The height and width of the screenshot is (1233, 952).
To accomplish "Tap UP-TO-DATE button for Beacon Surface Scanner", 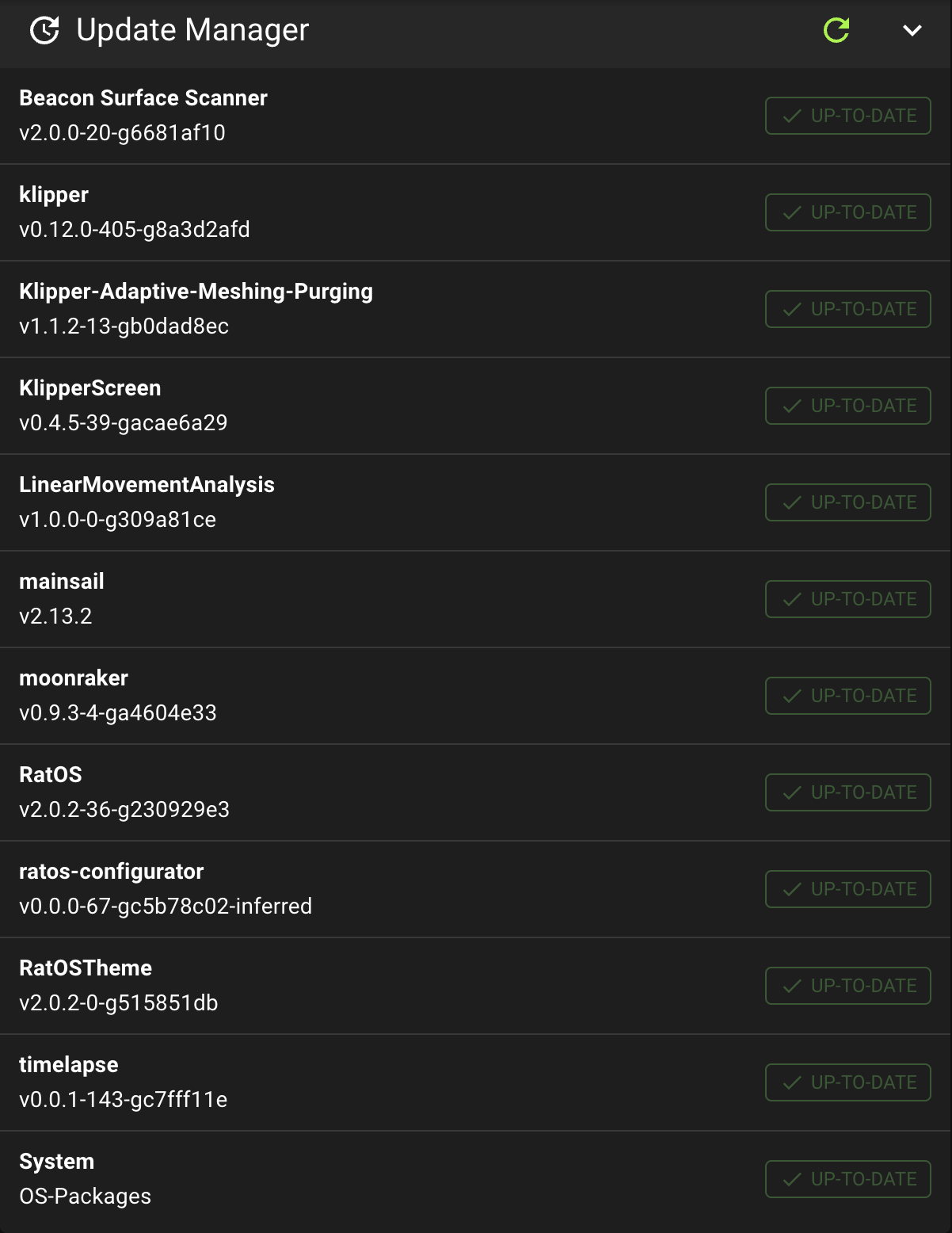I will point(847,116).
